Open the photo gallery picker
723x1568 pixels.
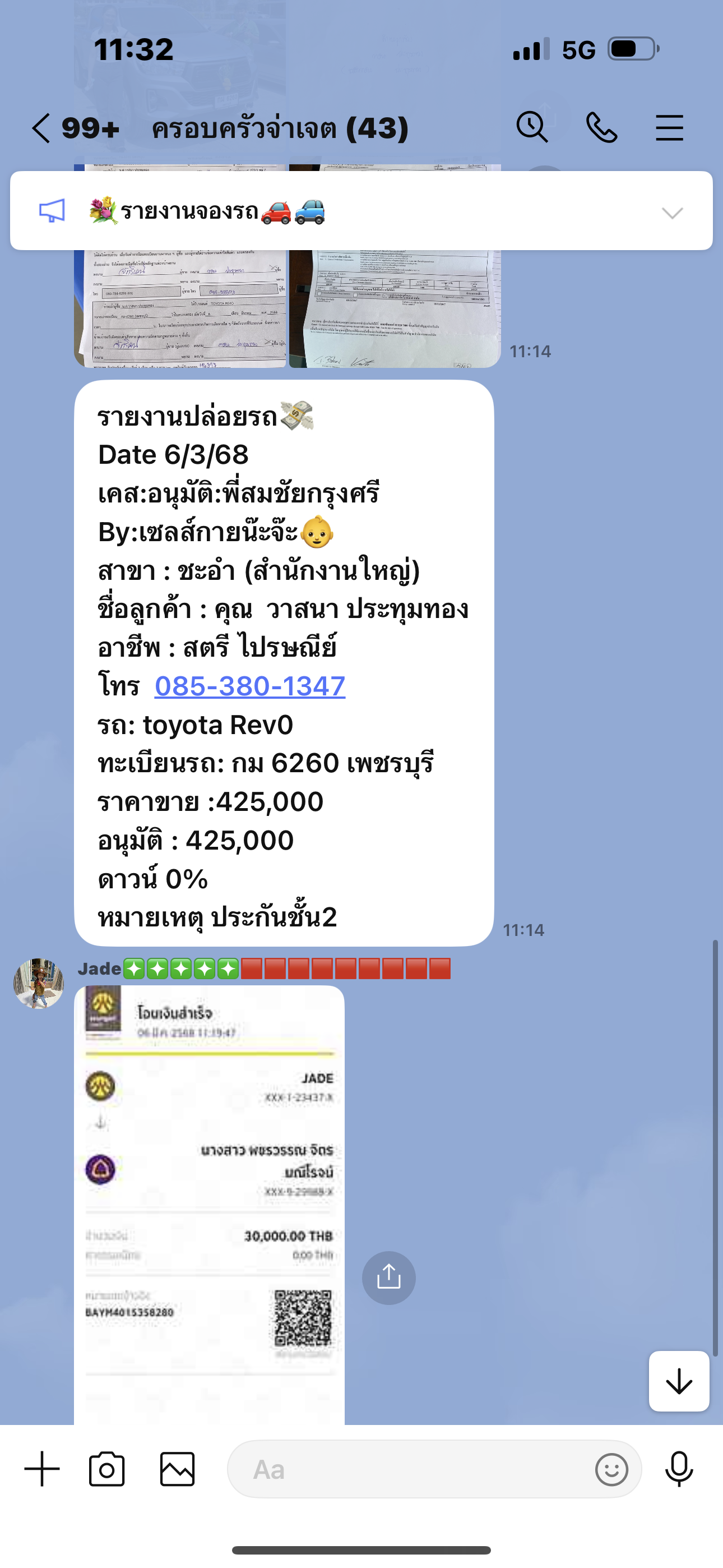pyautogui.click(x=177, y=1469)
